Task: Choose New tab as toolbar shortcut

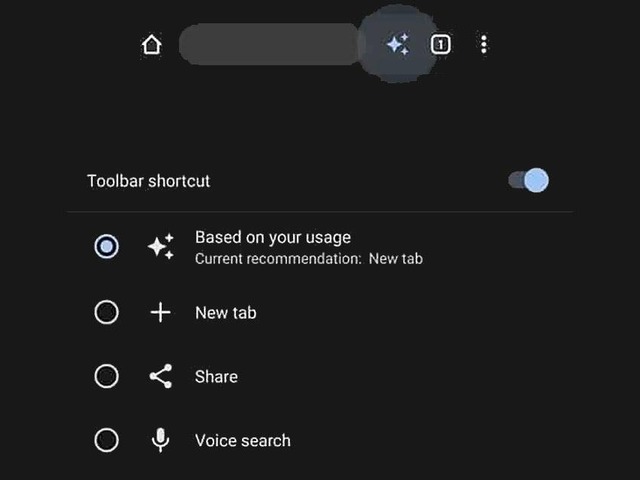Action: tap(106, 313)
